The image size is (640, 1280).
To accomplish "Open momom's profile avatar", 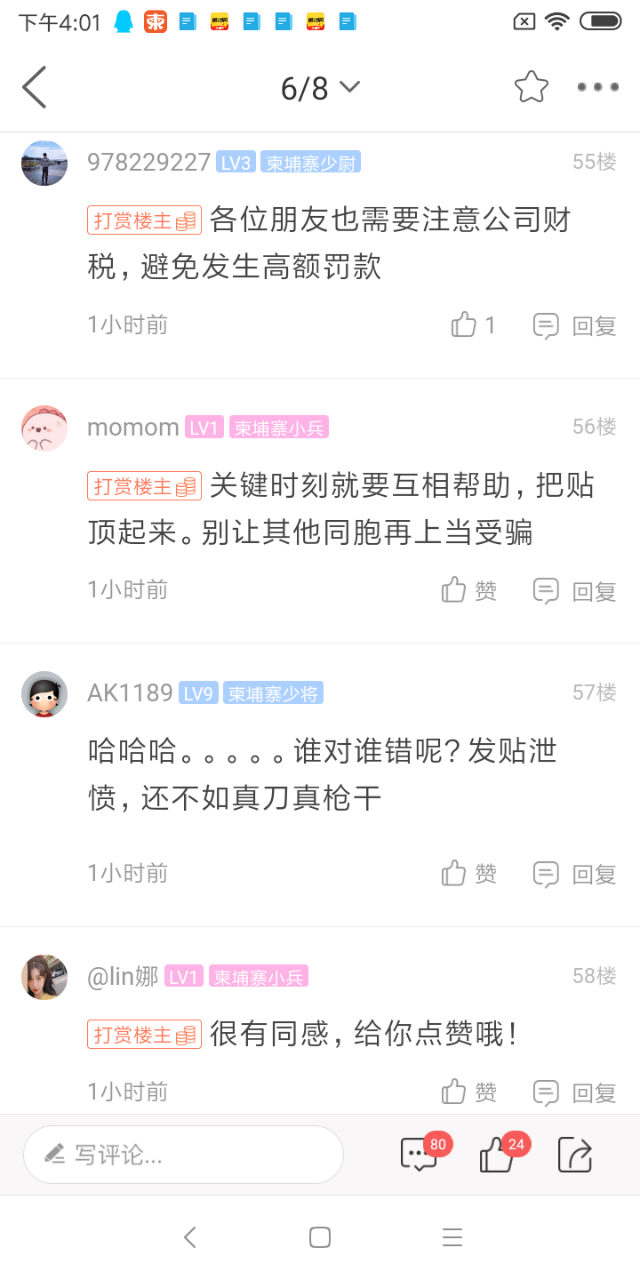I will click(x=44, y=428).
